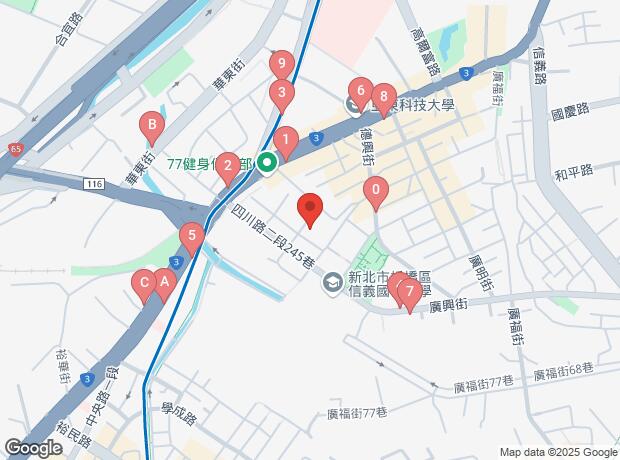The image size is (620, 460).
Task: Open the 77健身 gym place icon
Action: click(268, 163)
